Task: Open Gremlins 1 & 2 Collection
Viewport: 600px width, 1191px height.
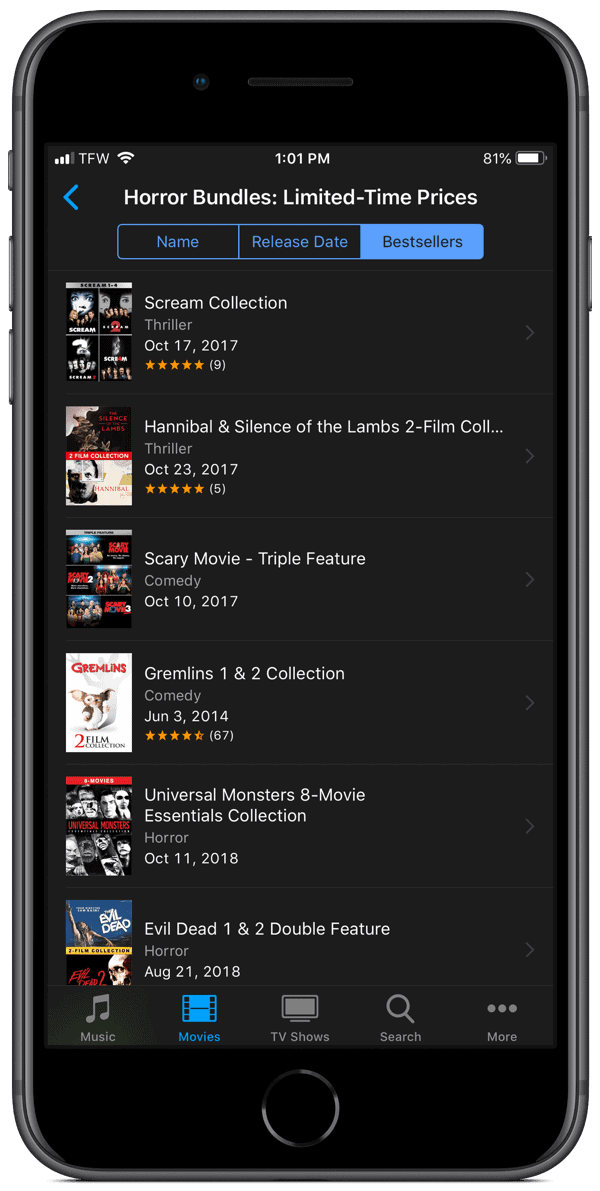Action: click(x=301, y=703)
